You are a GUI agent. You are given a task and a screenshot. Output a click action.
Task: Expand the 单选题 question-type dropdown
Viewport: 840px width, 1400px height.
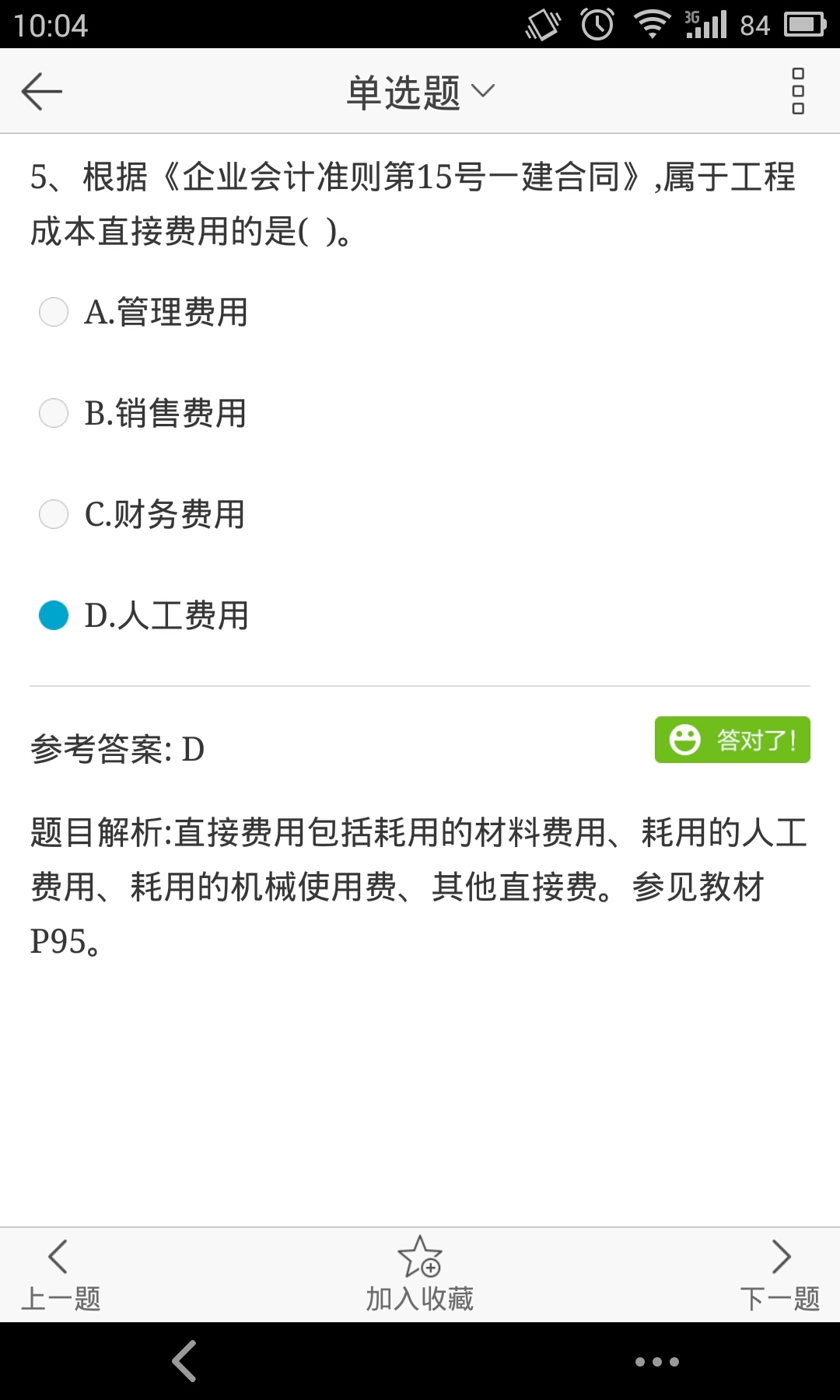point(420,92)
